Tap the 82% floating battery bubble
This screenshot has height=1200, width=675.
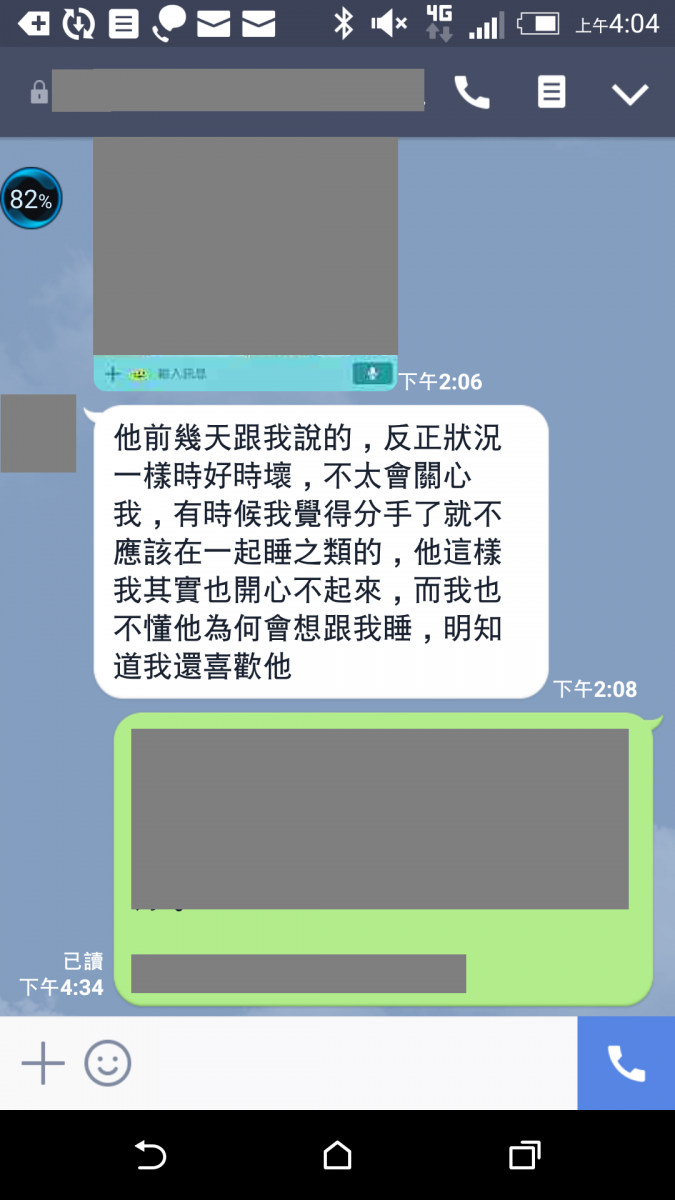pyautogui.click(x=31, y=199)
